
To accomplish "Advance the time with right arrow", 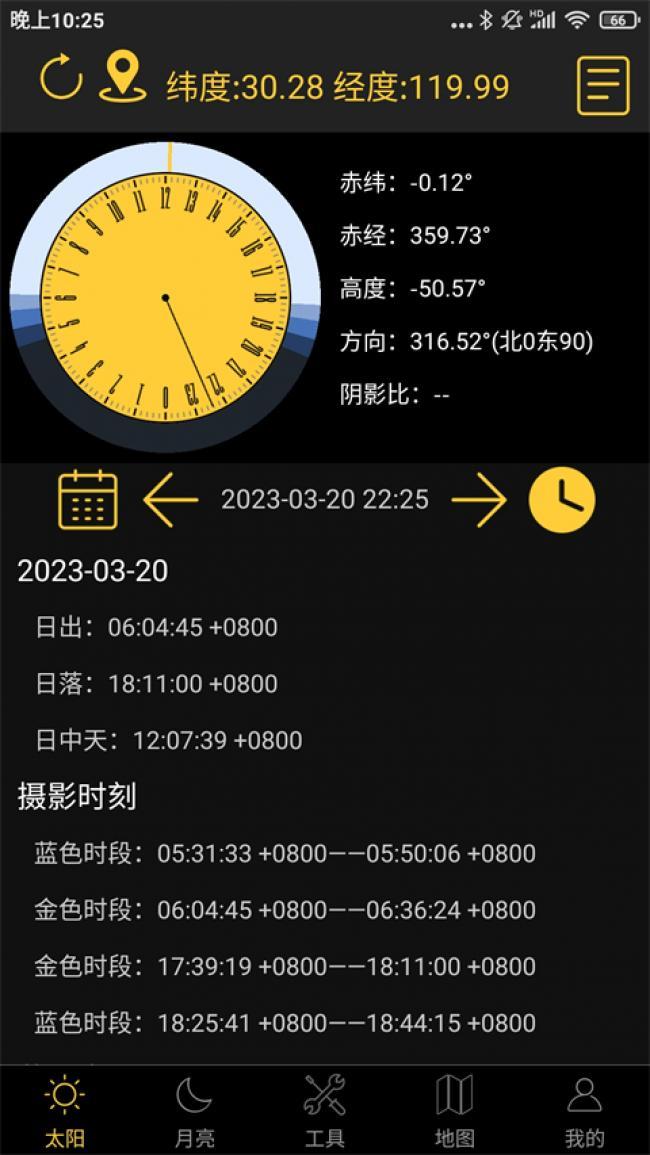I will point(479,499).
